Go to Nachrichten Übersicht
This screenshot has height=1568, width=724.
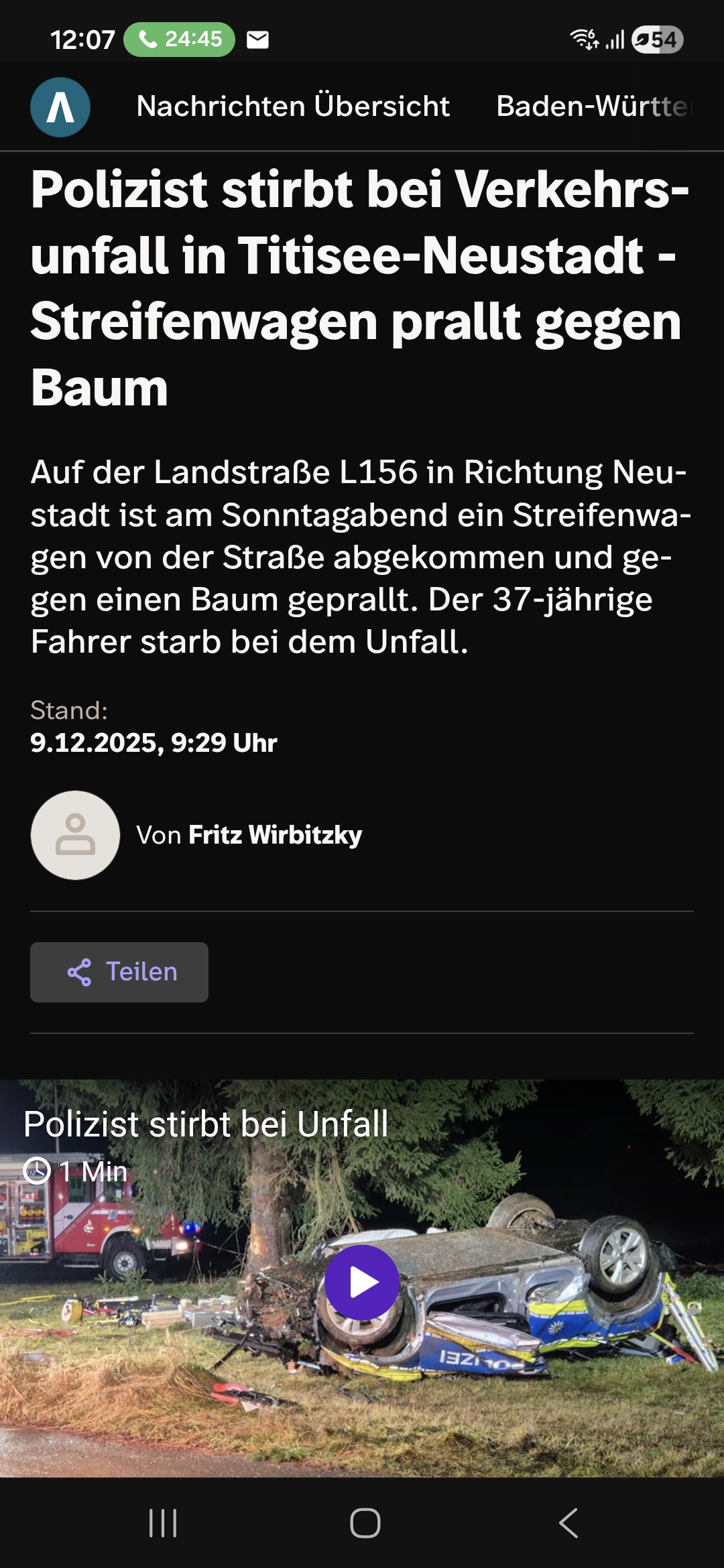coord(293,107)
